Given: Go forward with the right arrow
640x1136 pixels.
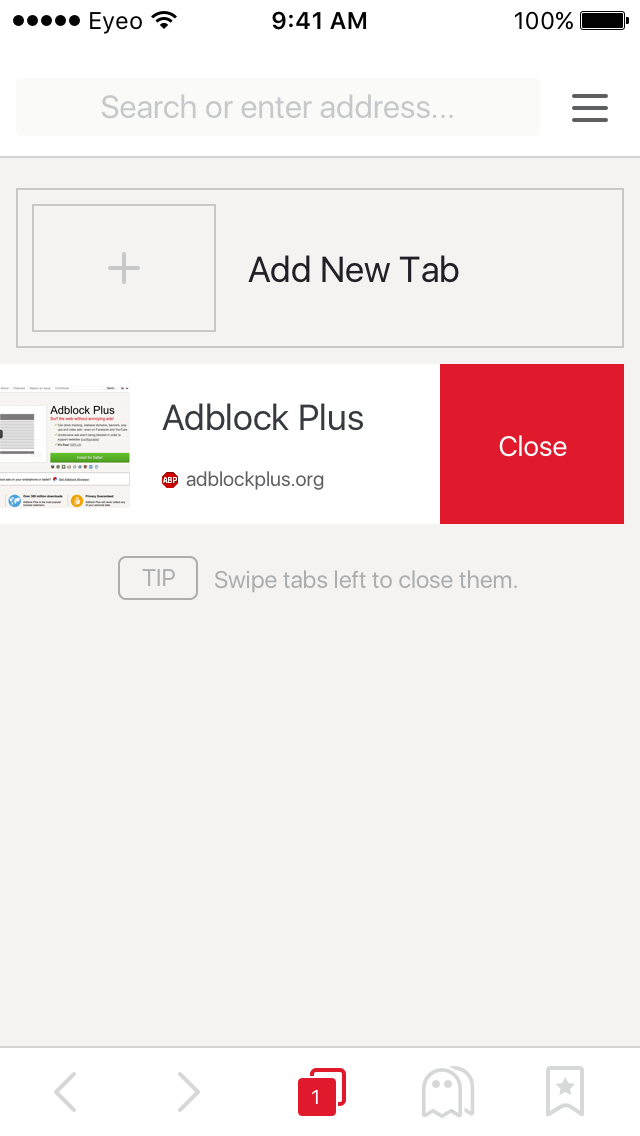Looking at the screenshot, I should [x=189, y=1091].
